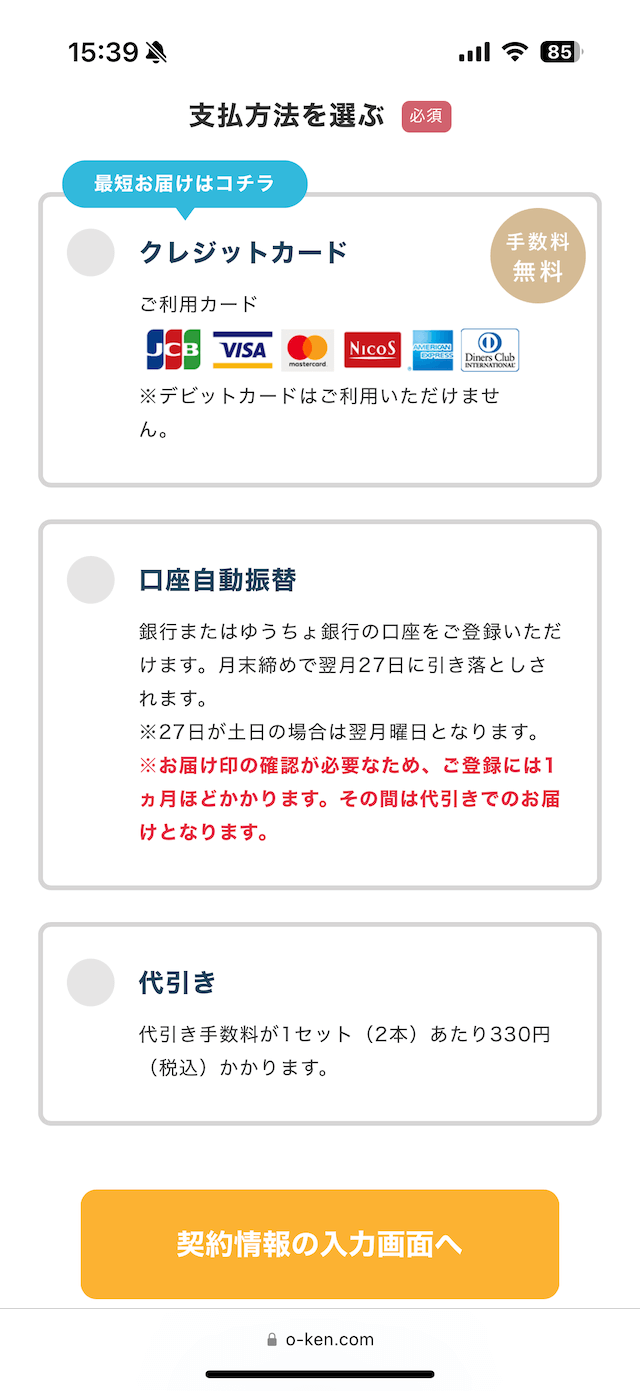Viewport: 640px width, 1391px height.
Task: Select the クレジットカード payment option
Action: pos(91,252)
